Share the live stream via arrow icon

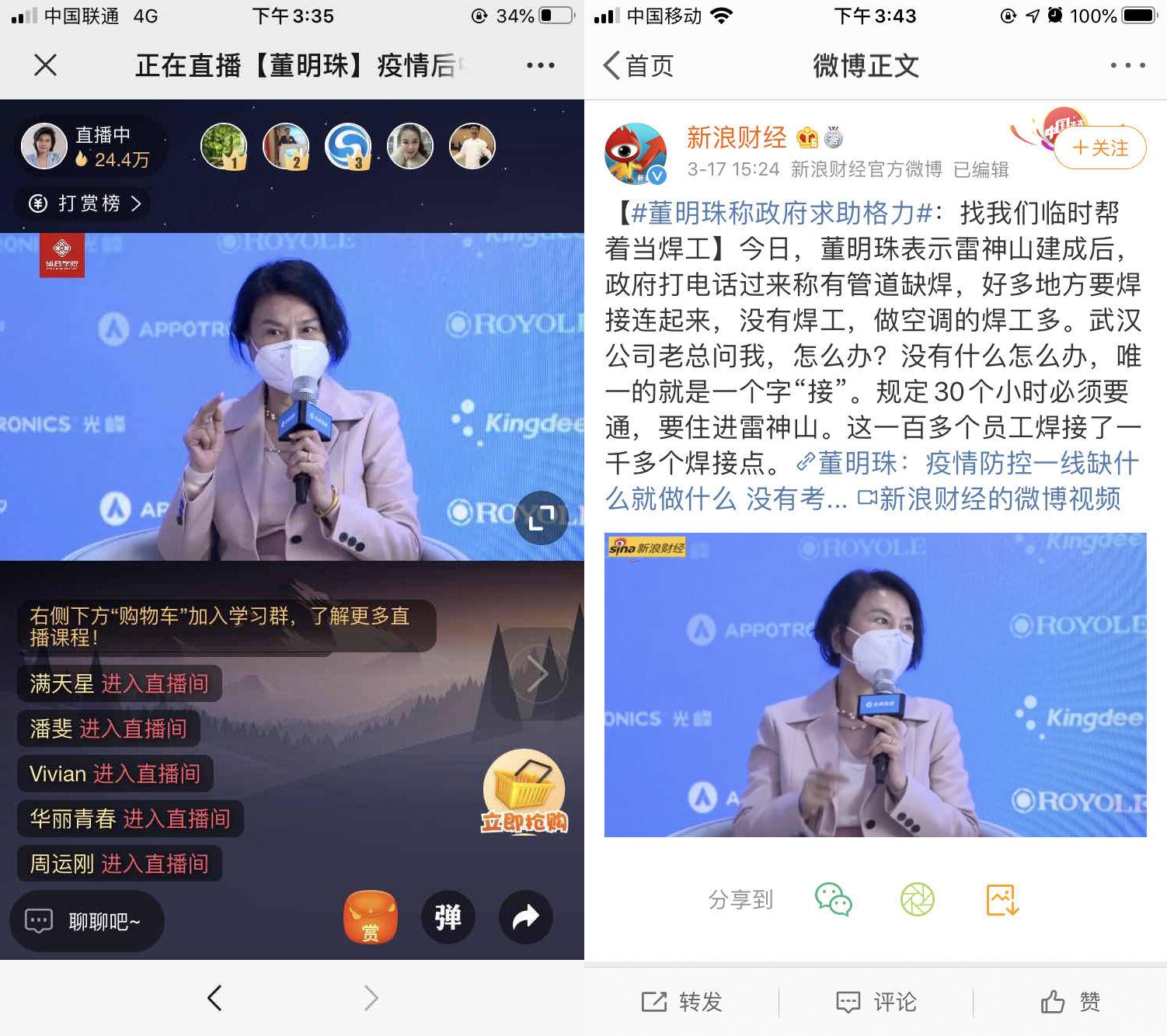[526, 918]
